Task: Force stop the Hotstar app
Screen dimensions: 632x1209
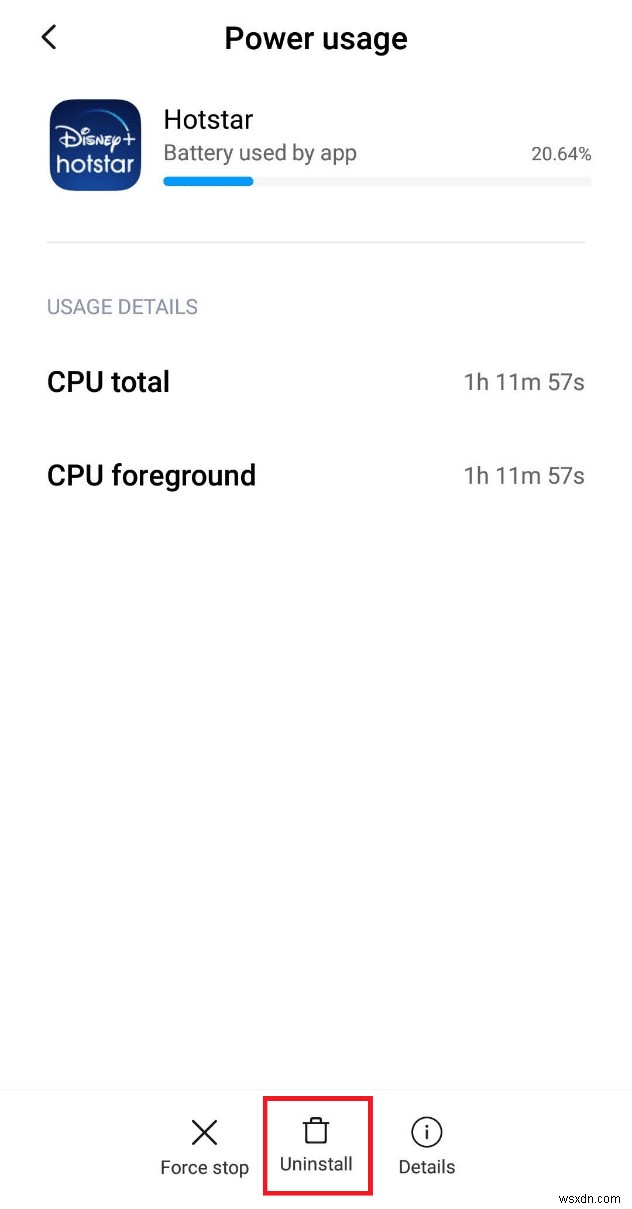Action: tap(204, 1146)
